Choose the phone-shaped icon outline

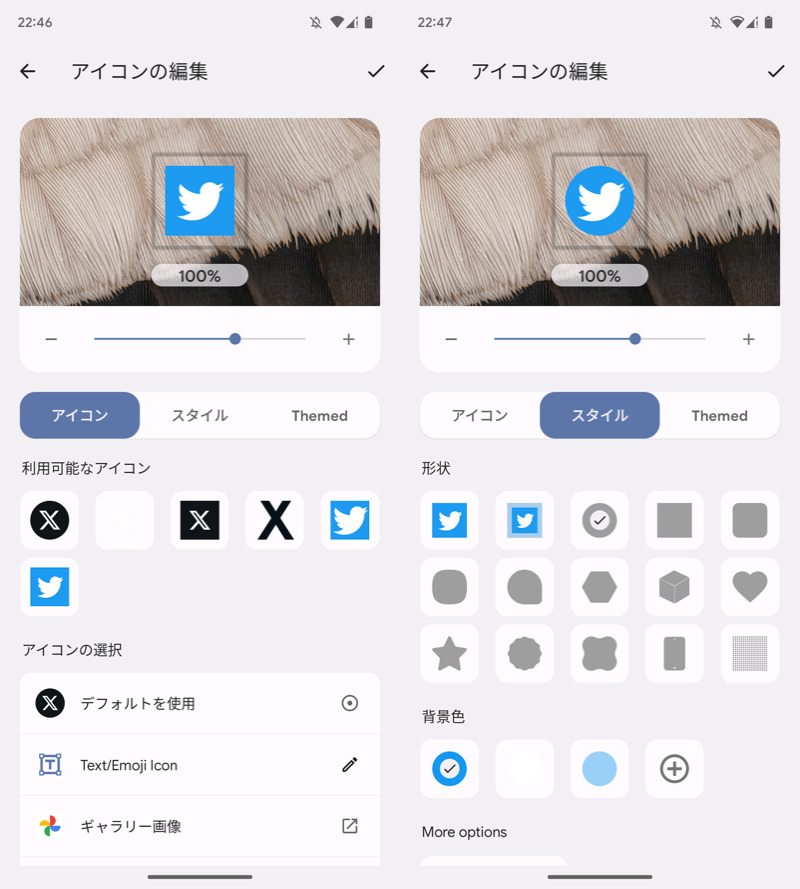point(674,654)
